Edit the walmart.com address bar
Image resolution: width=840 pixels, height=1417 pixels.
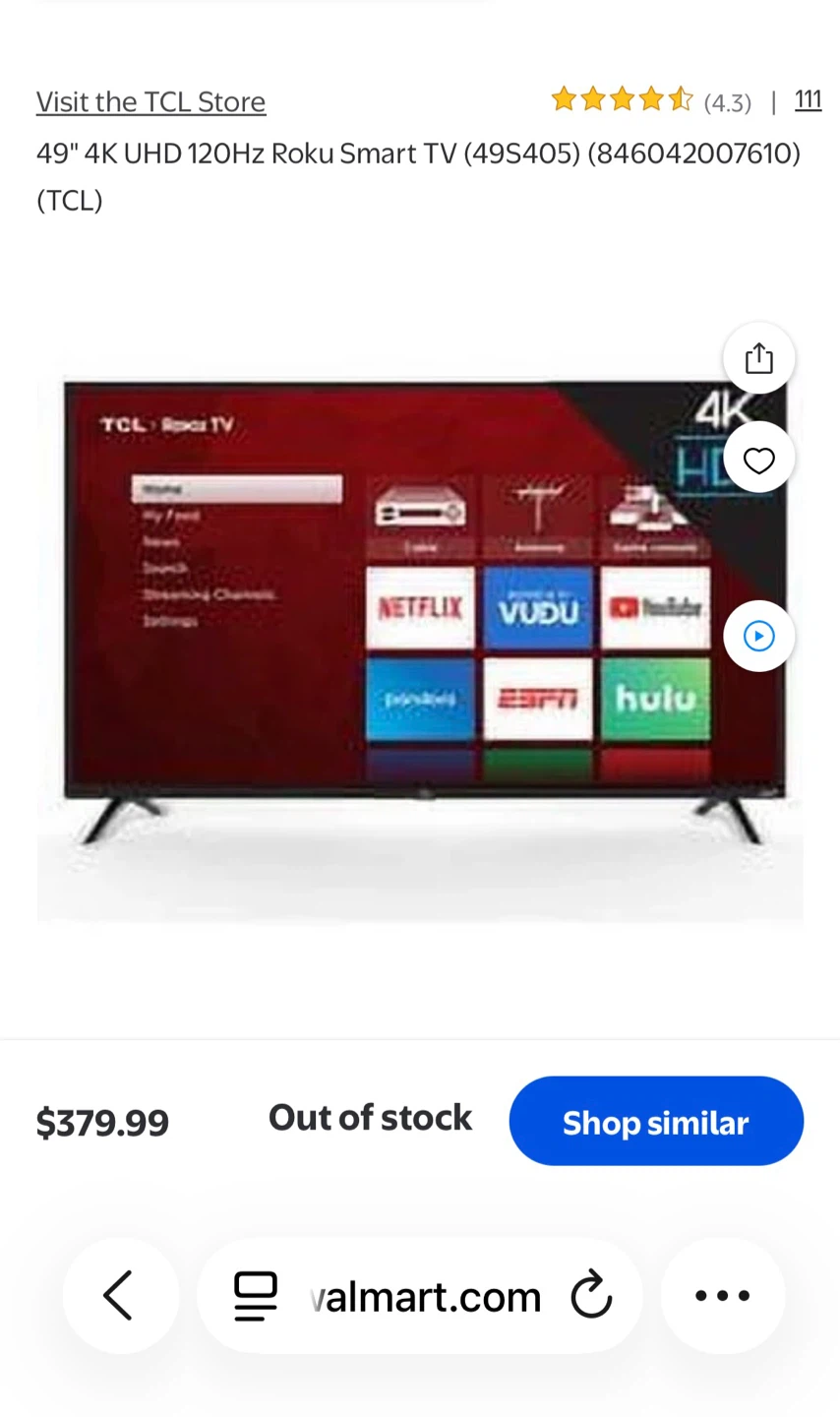click(425, 1297)
